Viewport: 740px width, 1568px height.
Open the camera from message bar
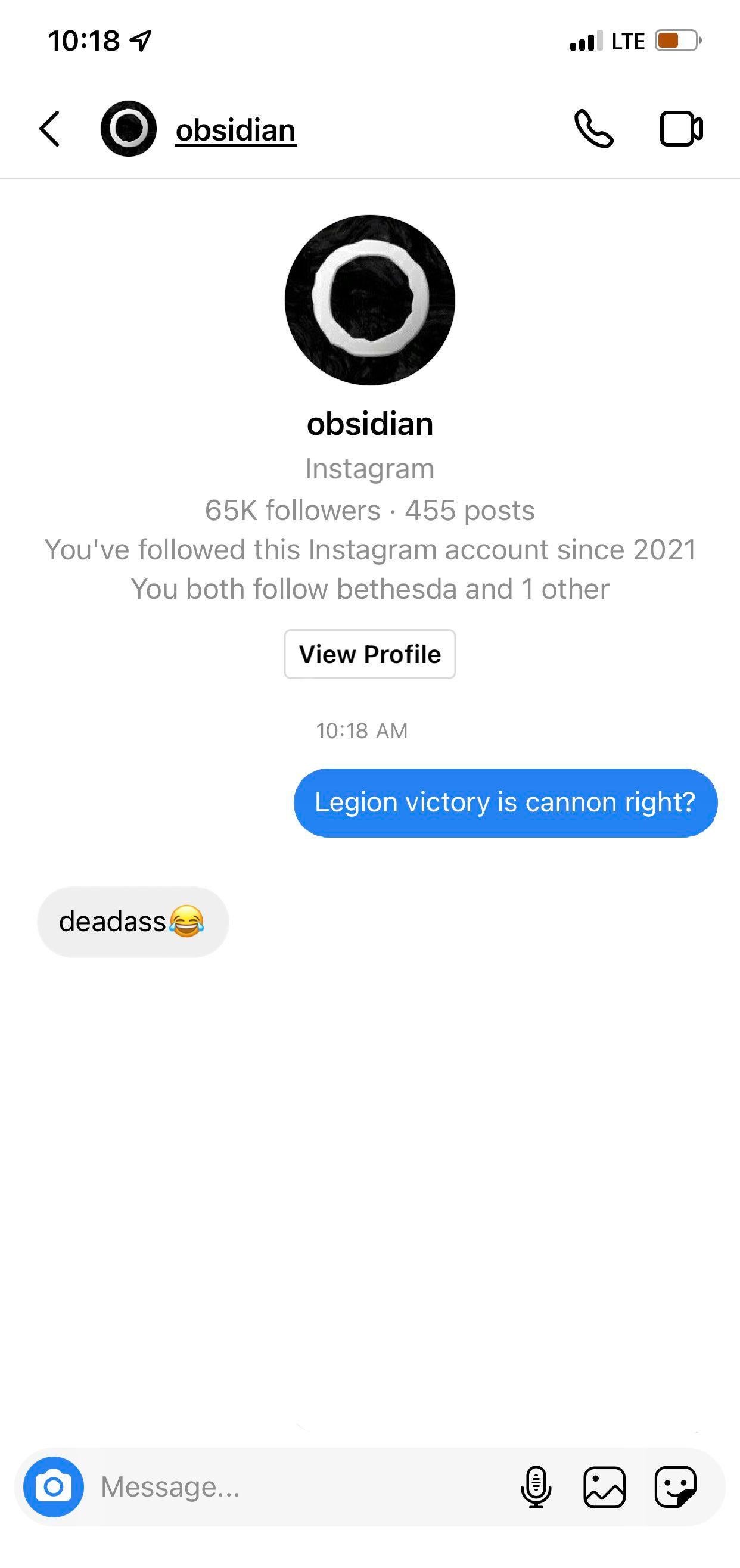tap(54, 1486)
